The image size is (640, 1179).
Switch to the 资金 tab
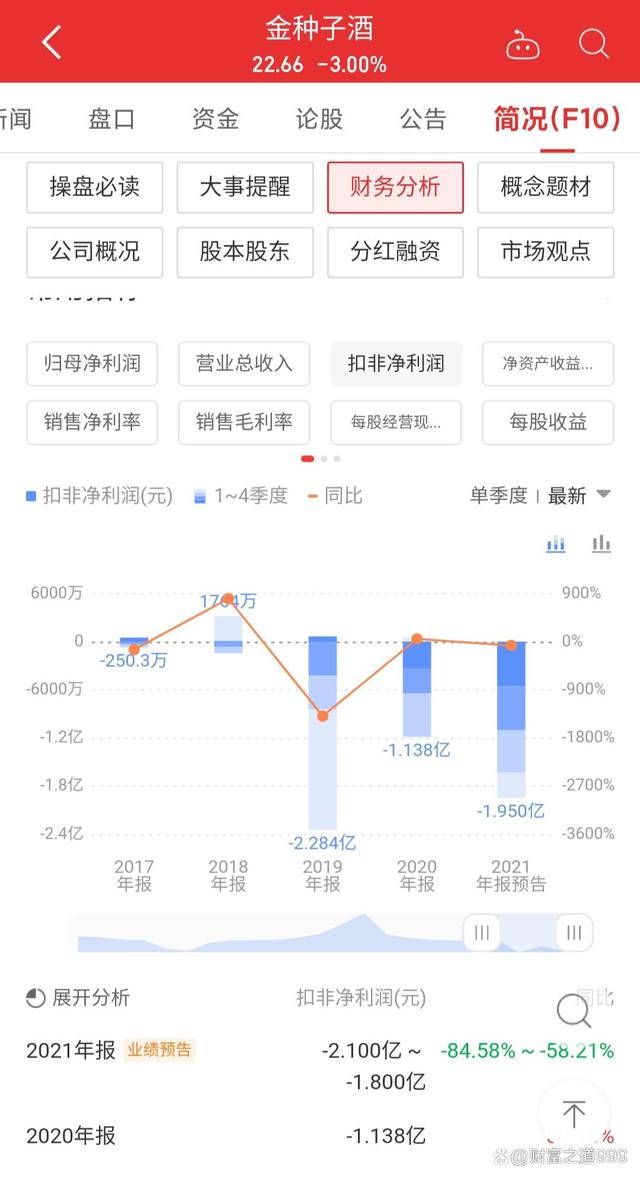tap(215, 119)
